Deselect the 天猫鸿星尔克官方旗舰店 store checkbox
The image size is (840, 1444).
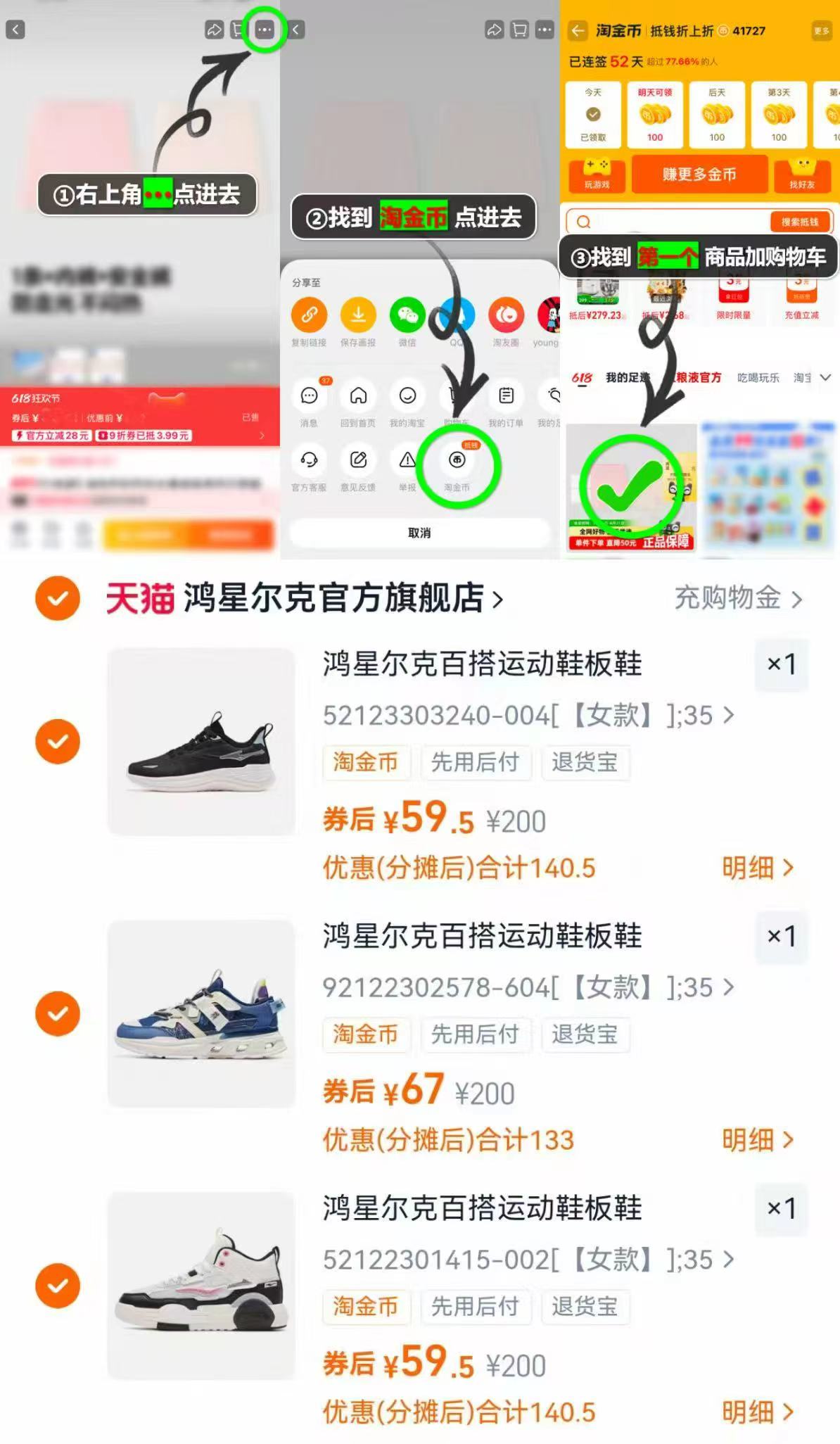58,599
